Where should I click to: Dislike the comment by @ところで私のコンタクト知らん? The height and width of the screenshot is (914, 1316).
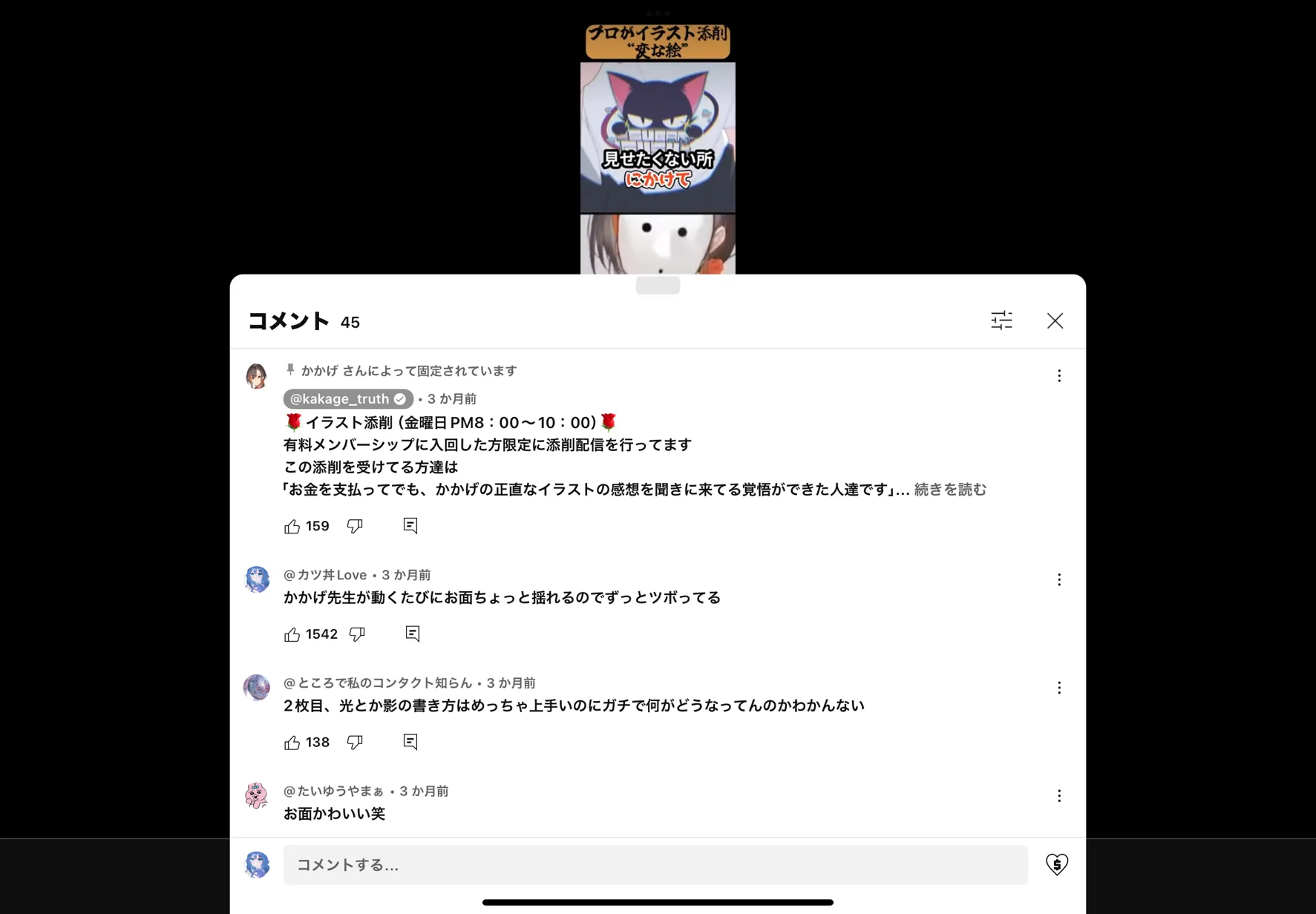(x=355, y=743)
